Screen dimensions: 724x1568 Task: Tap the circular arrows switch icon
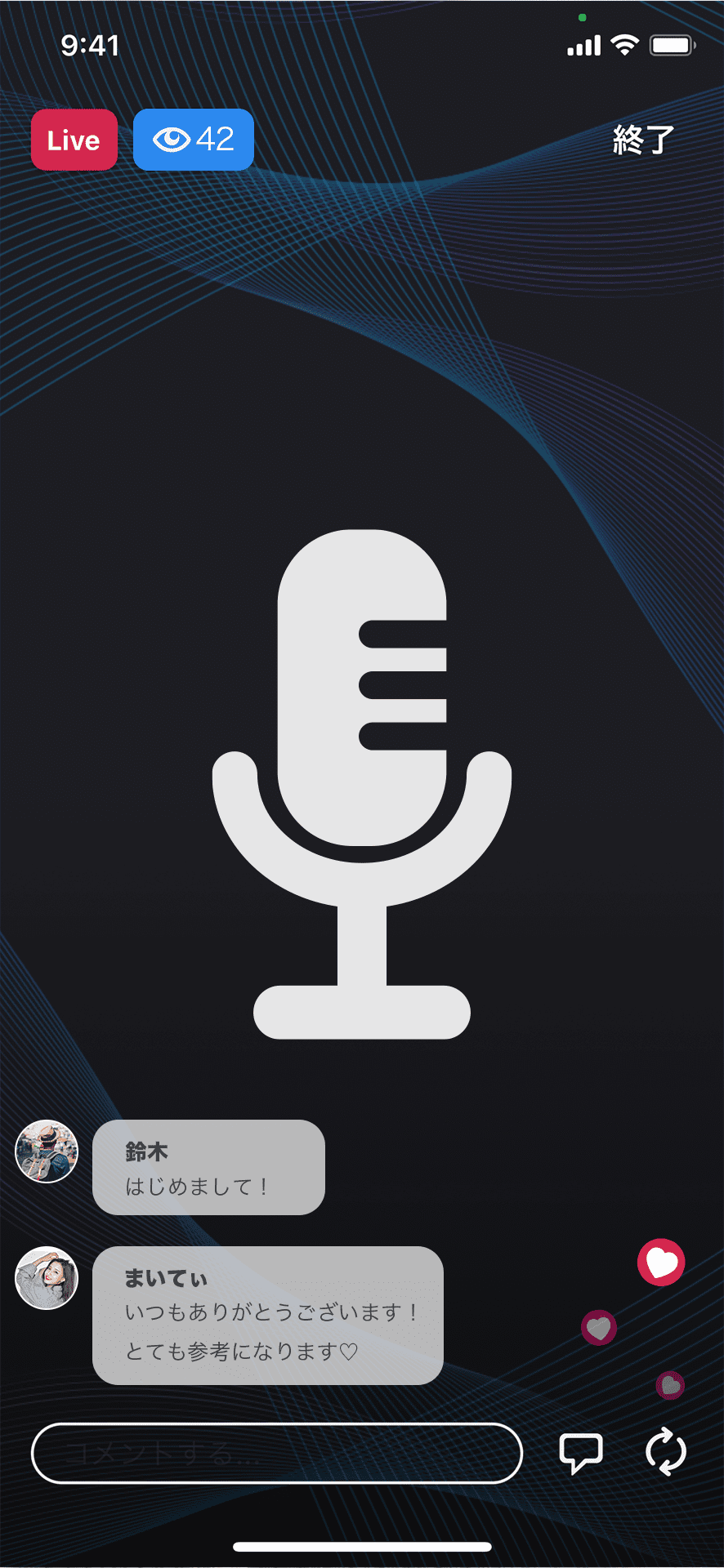(x=666, y=1451)
